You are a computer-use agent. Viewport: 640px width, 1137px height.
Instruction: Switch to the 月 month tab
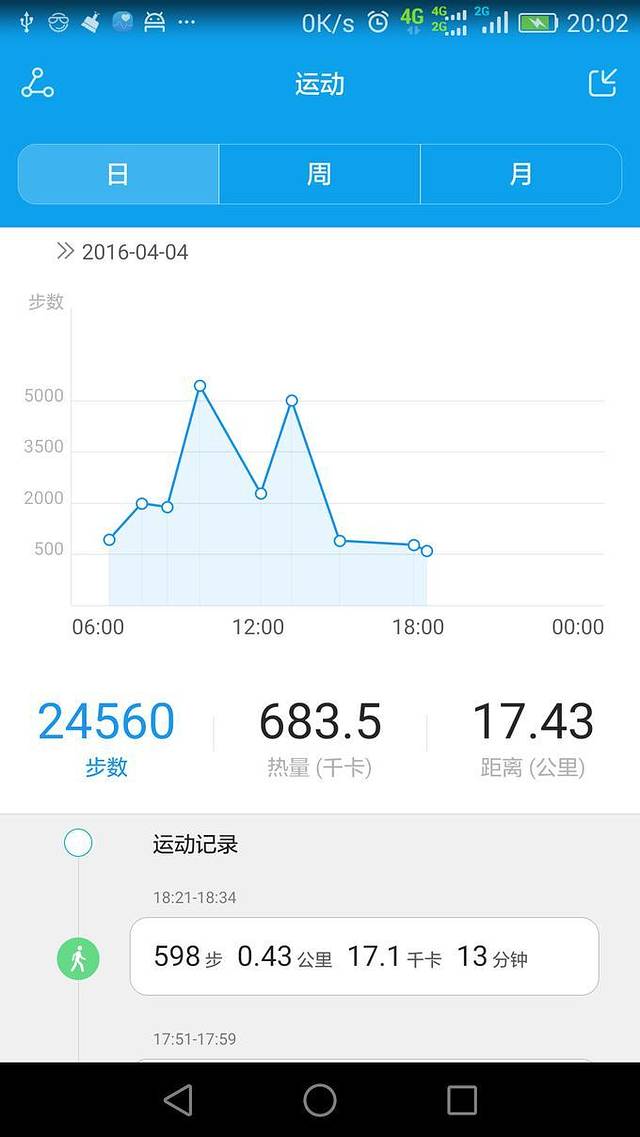click(x=521, y=174)
